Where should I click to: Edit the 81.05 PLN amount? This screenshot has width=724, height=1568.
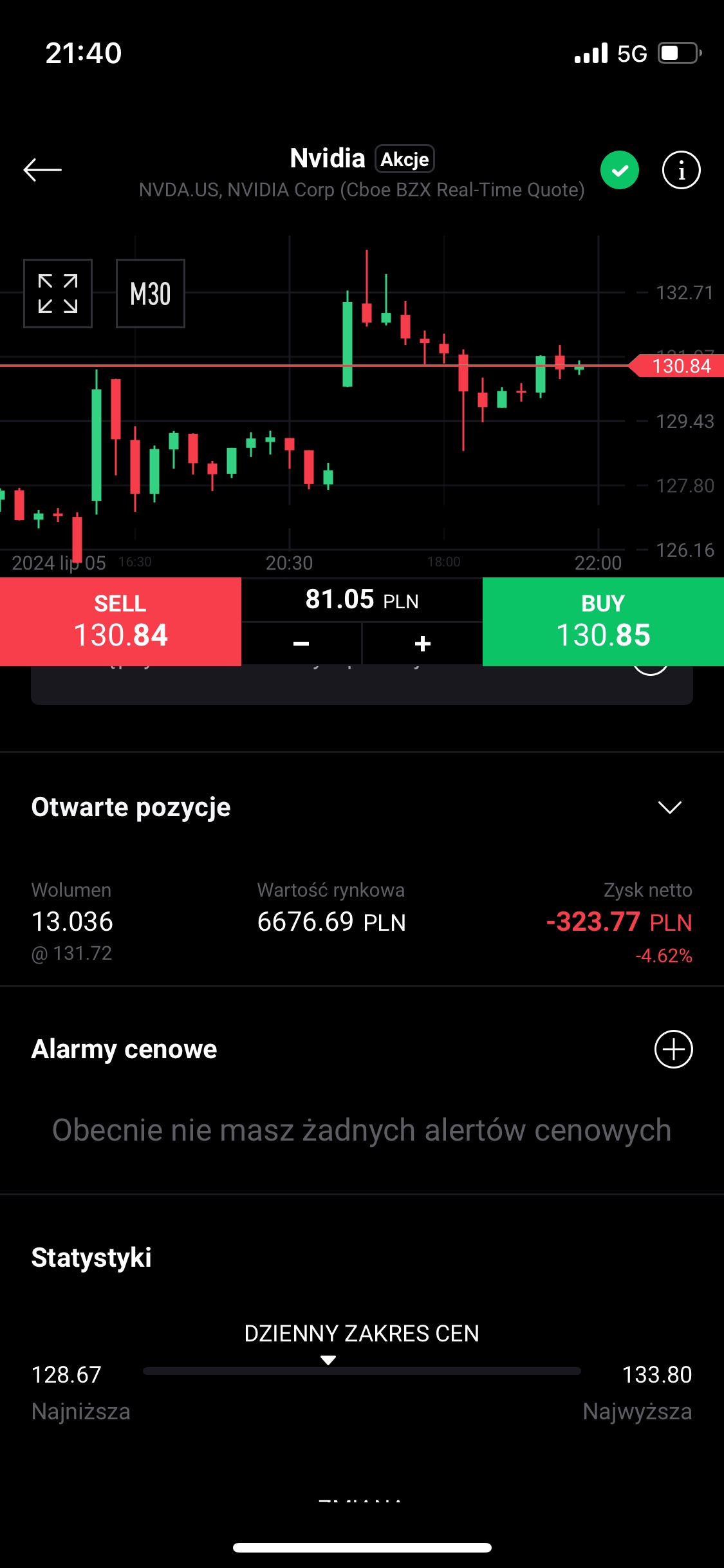[x=362, y=600]
